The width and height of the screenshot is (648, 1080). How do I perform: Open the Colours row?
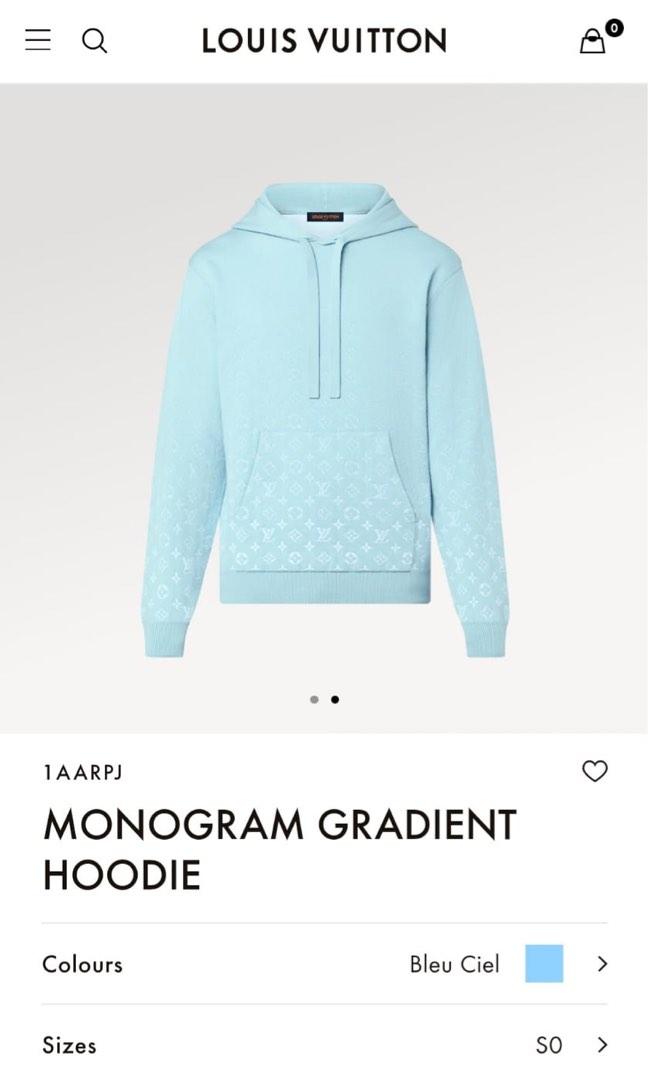(324, 964)
